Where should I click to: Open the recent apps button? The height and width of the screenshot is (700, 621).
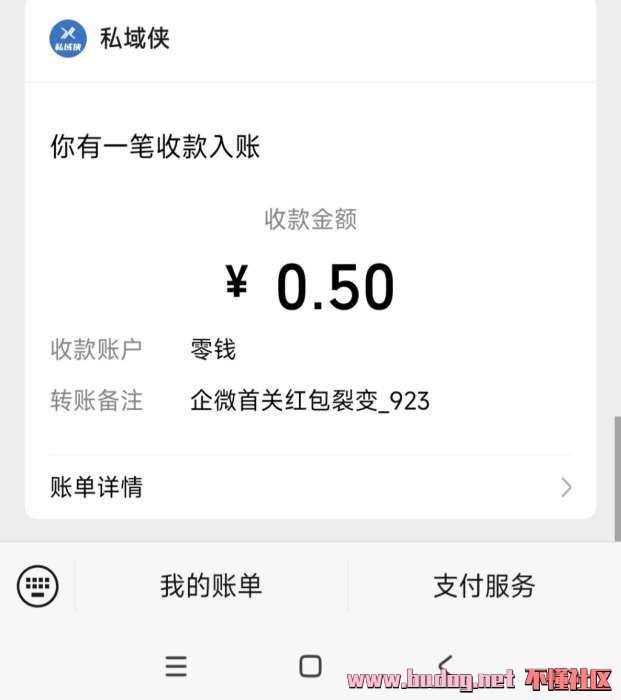176,666
